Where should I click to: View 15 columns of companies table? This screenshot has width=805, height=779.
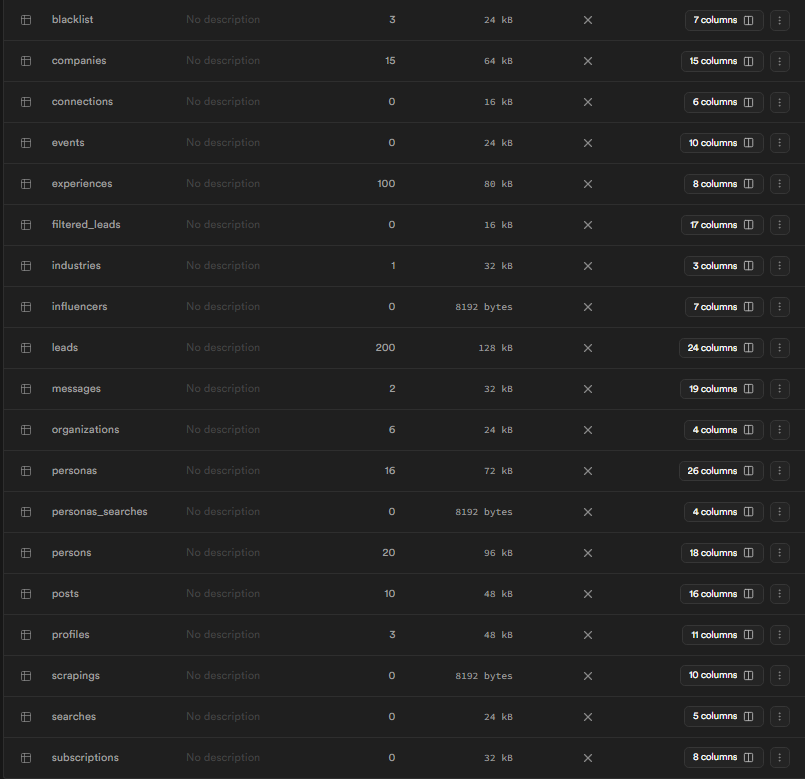(723, 61)
